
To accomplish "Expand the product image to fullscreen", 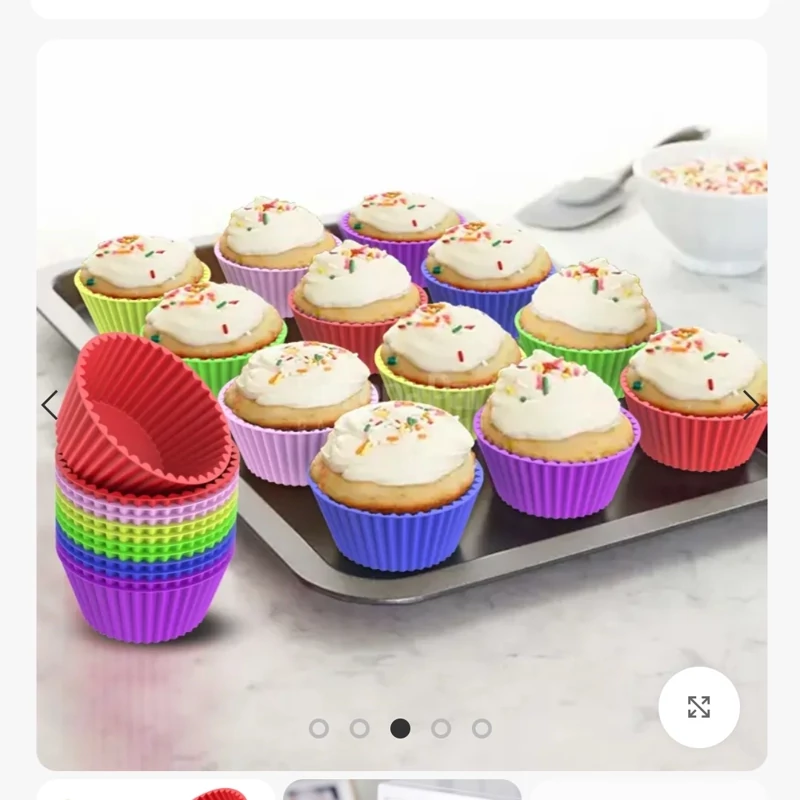I will coord(699,707).
